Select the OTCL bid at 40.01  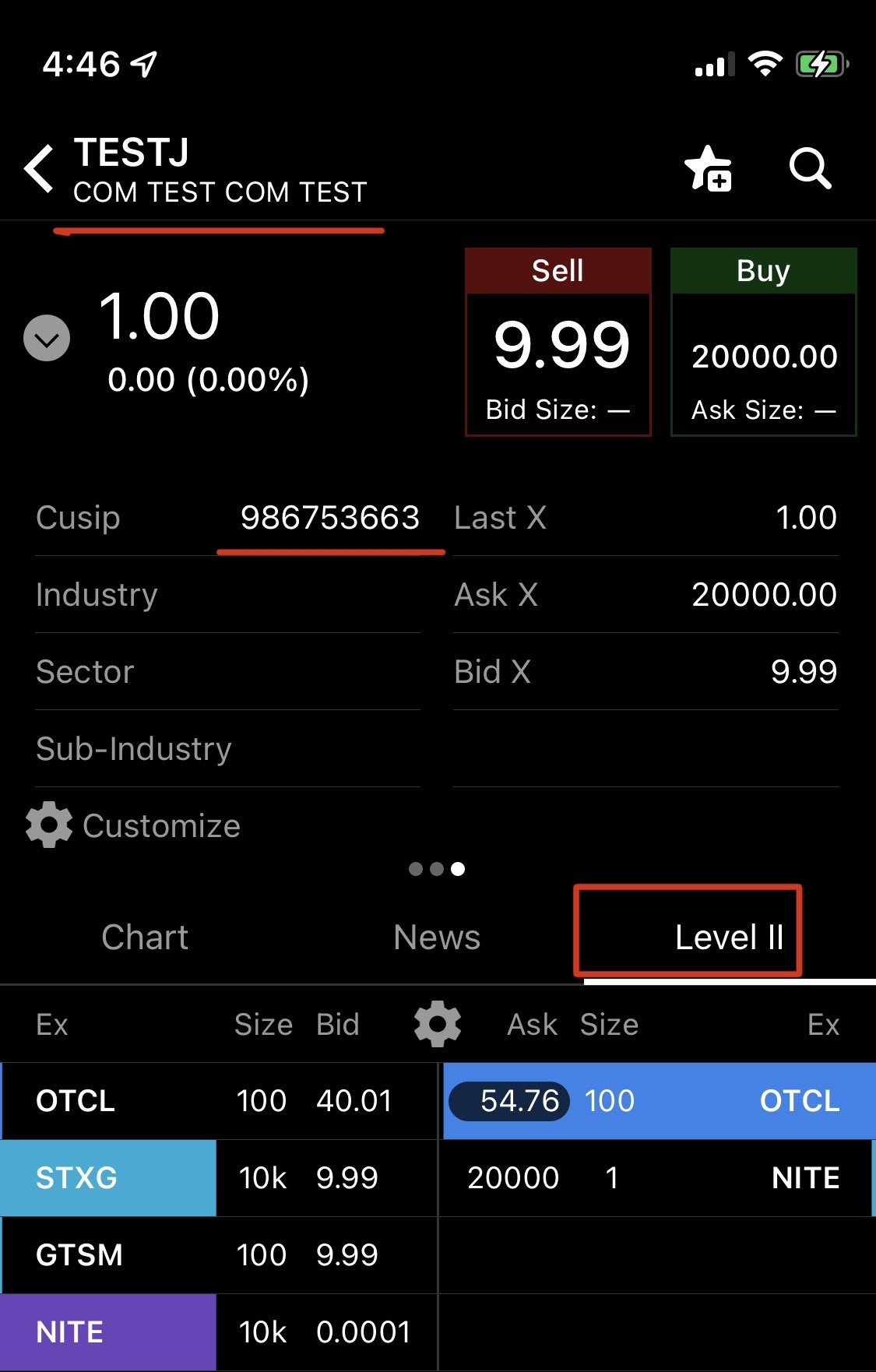click(218, 1101)
